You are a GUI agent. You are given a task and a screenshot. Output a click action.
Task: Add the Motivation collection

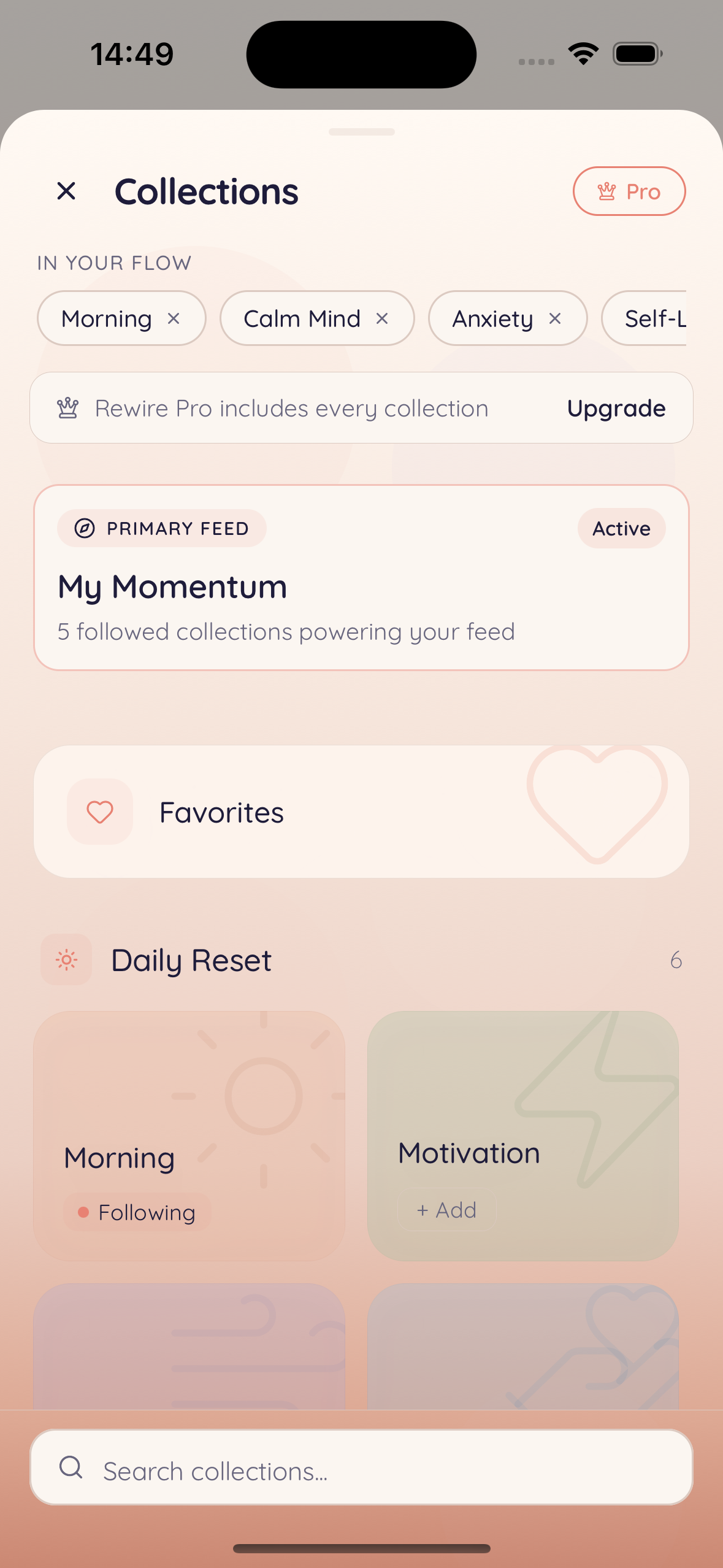coord(447,1210)
